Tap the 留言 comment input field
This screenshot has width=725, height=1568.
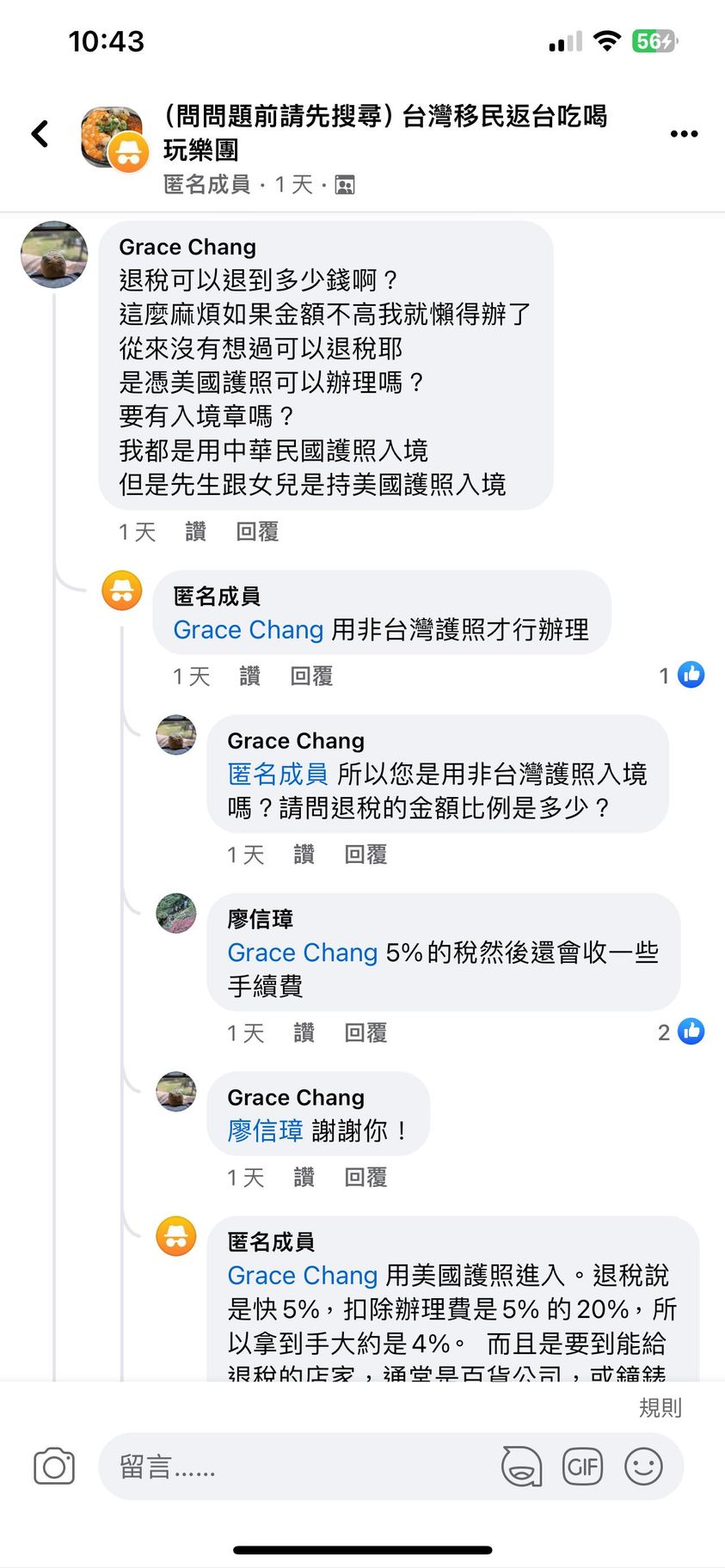click(292, 1467)
